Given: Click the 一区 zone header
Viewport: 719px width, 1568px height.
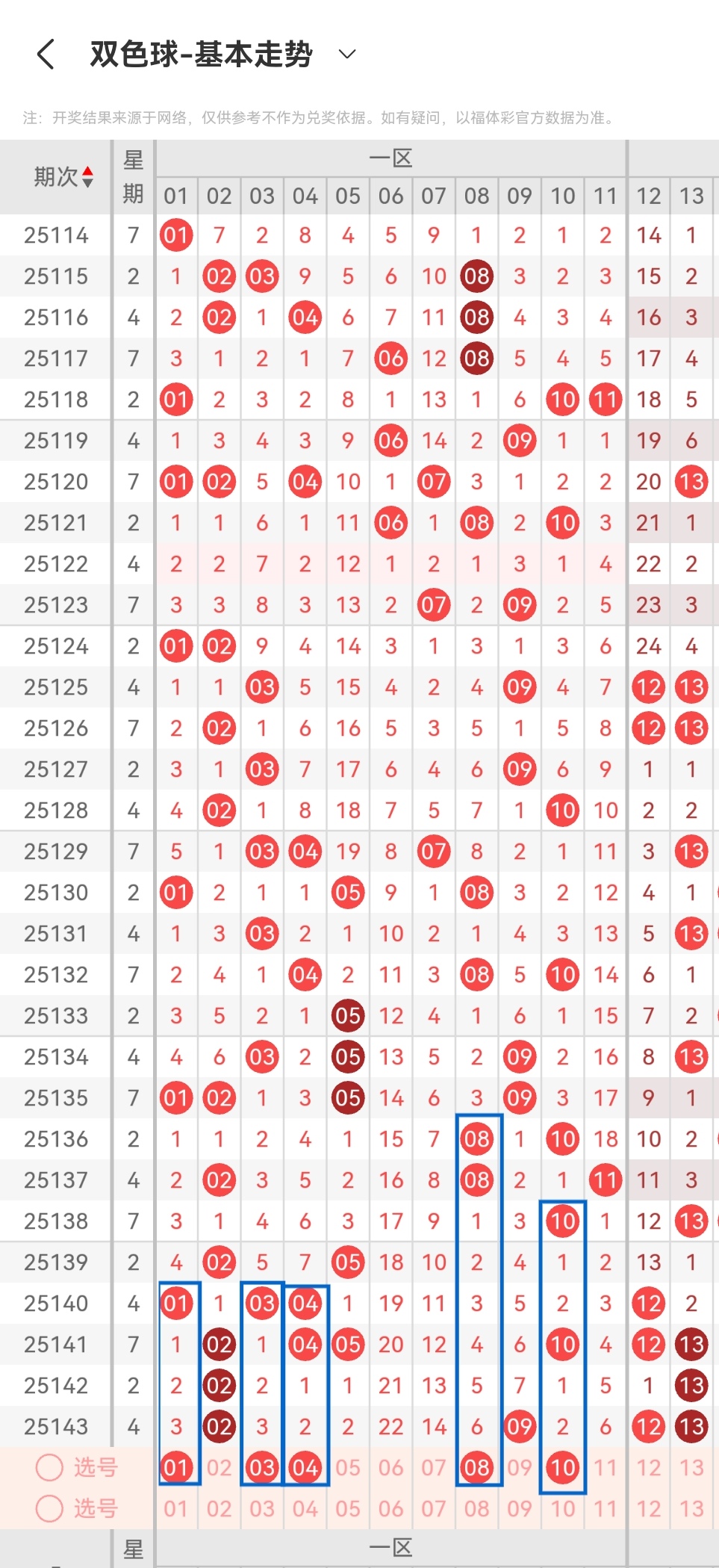Looking at the screenshot, I should point(392,158).
